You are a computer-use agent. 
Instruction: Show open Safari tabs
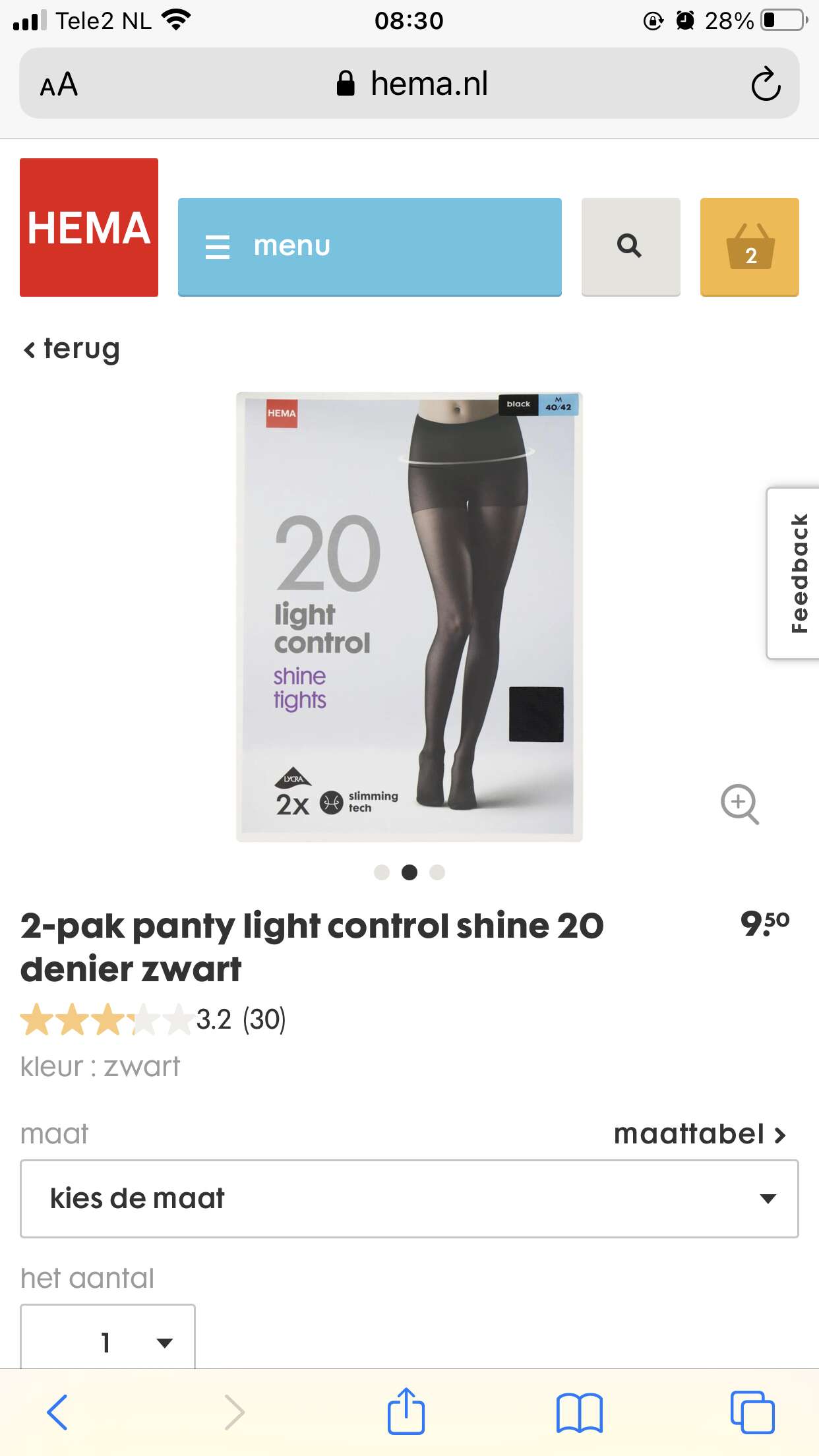click(x=752, y=1412)
